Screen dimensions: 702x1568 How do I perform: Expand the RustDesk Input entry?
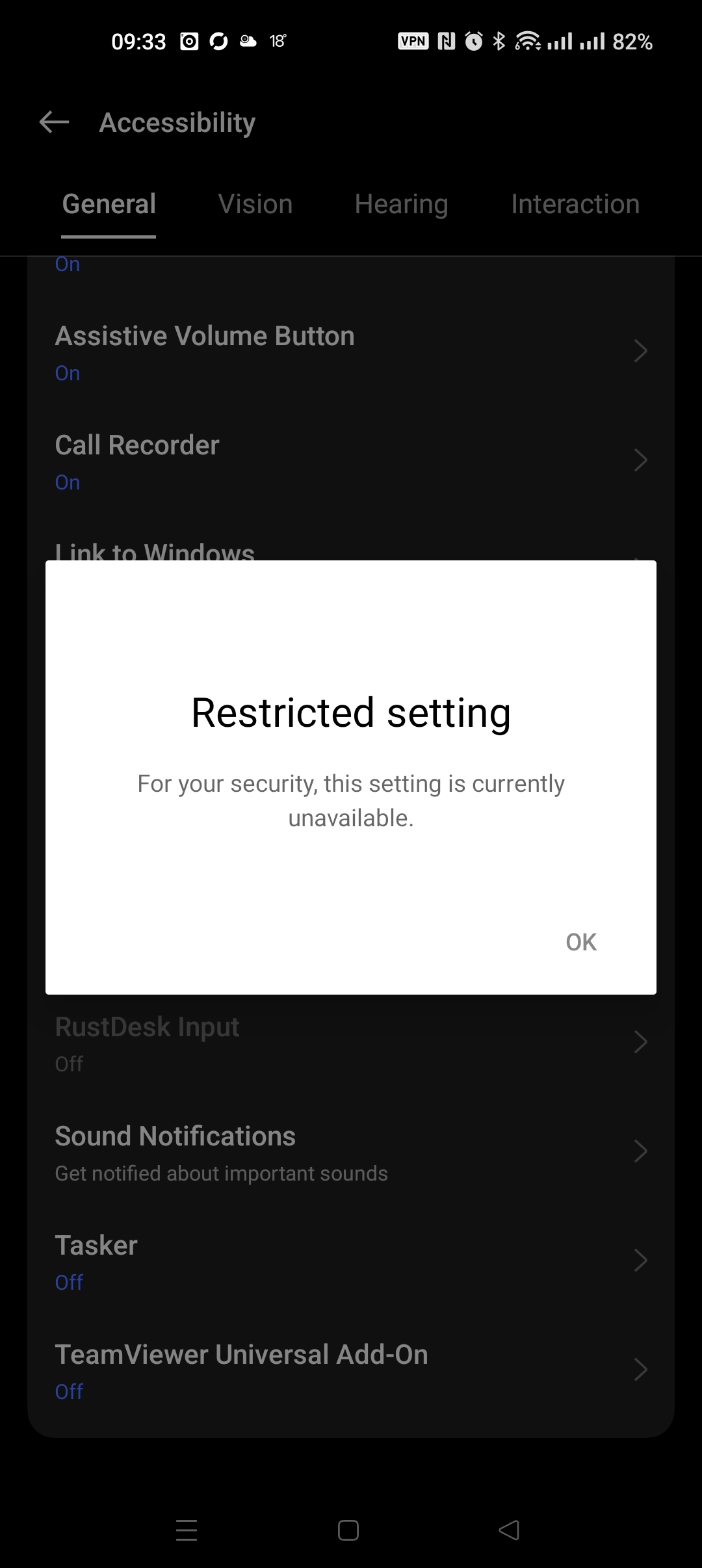(351, 1041)
